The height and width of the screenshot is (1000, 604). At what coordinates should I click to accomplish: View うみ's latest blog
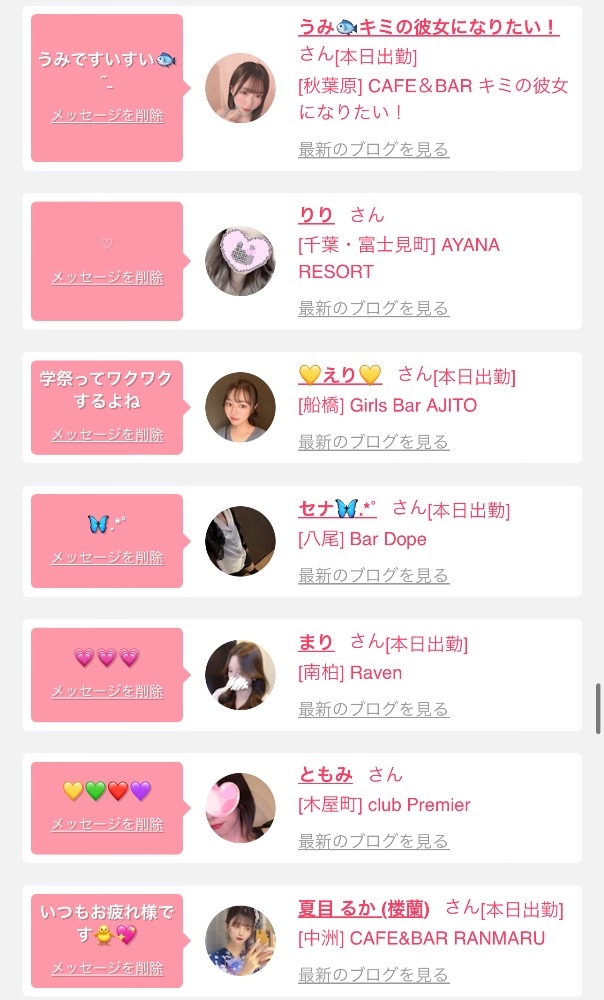pyautogui.click(x=373, y=150)
